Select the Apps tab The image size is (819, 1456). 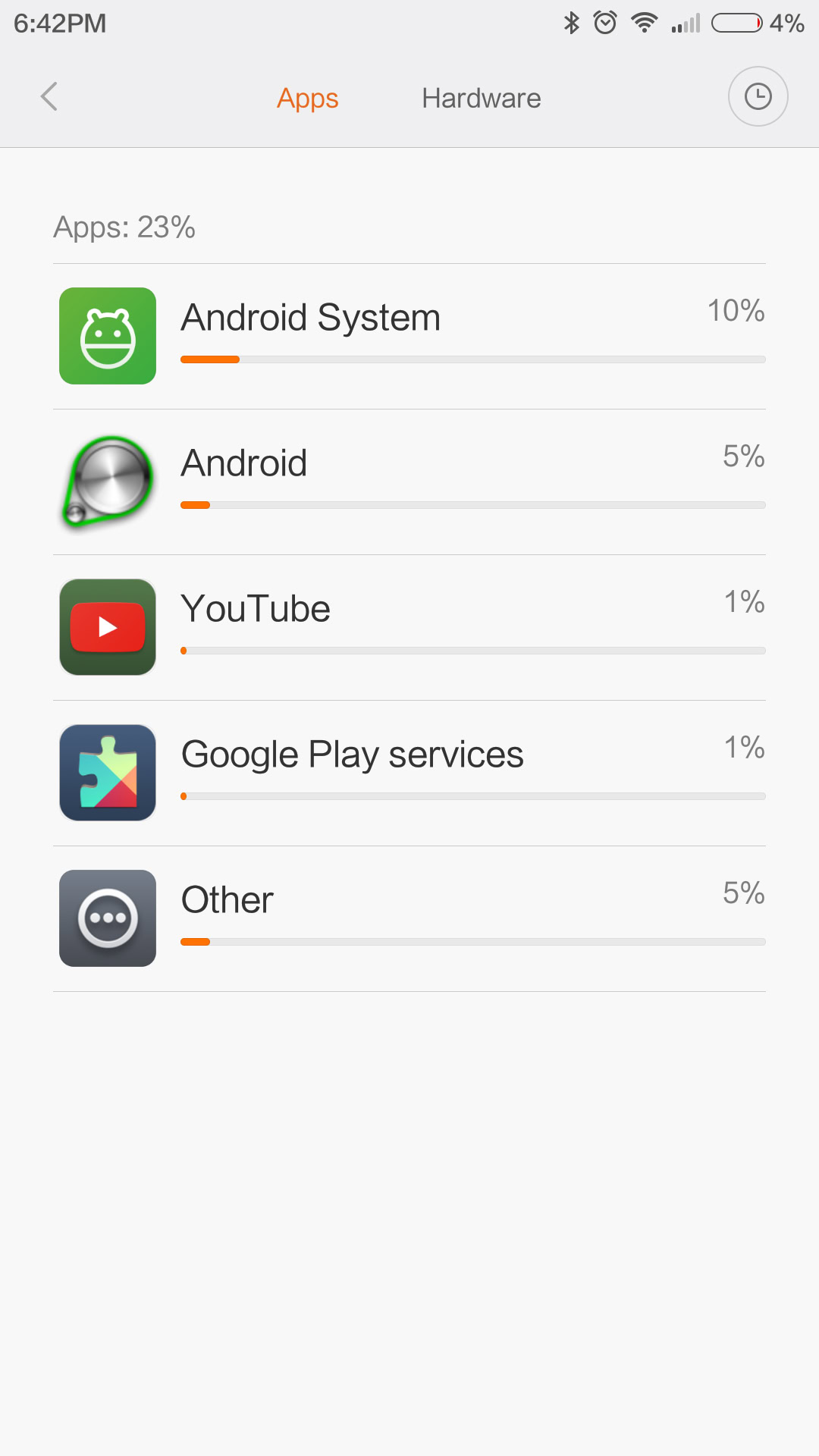[307, 99]
